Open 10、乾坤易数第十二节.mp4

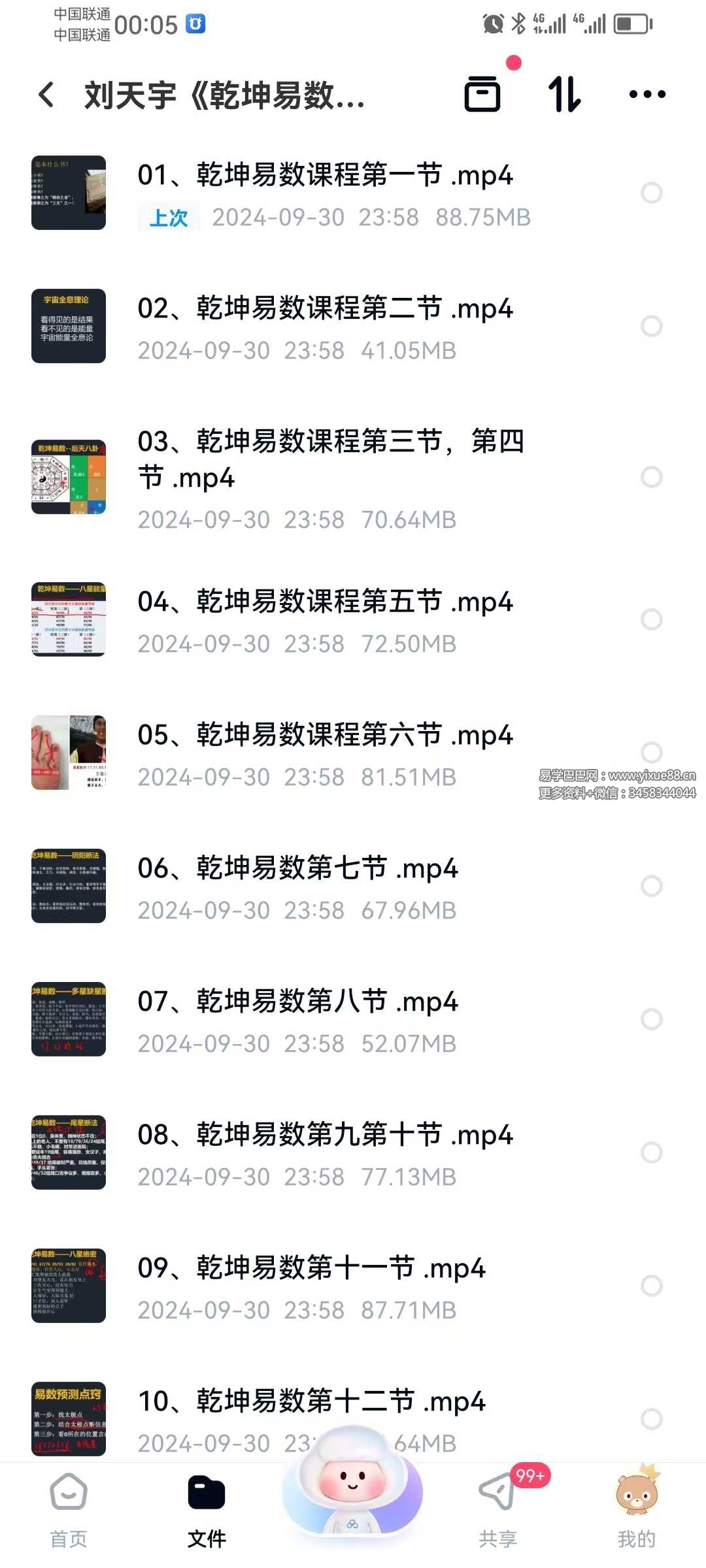click(x=311, y=1401)
